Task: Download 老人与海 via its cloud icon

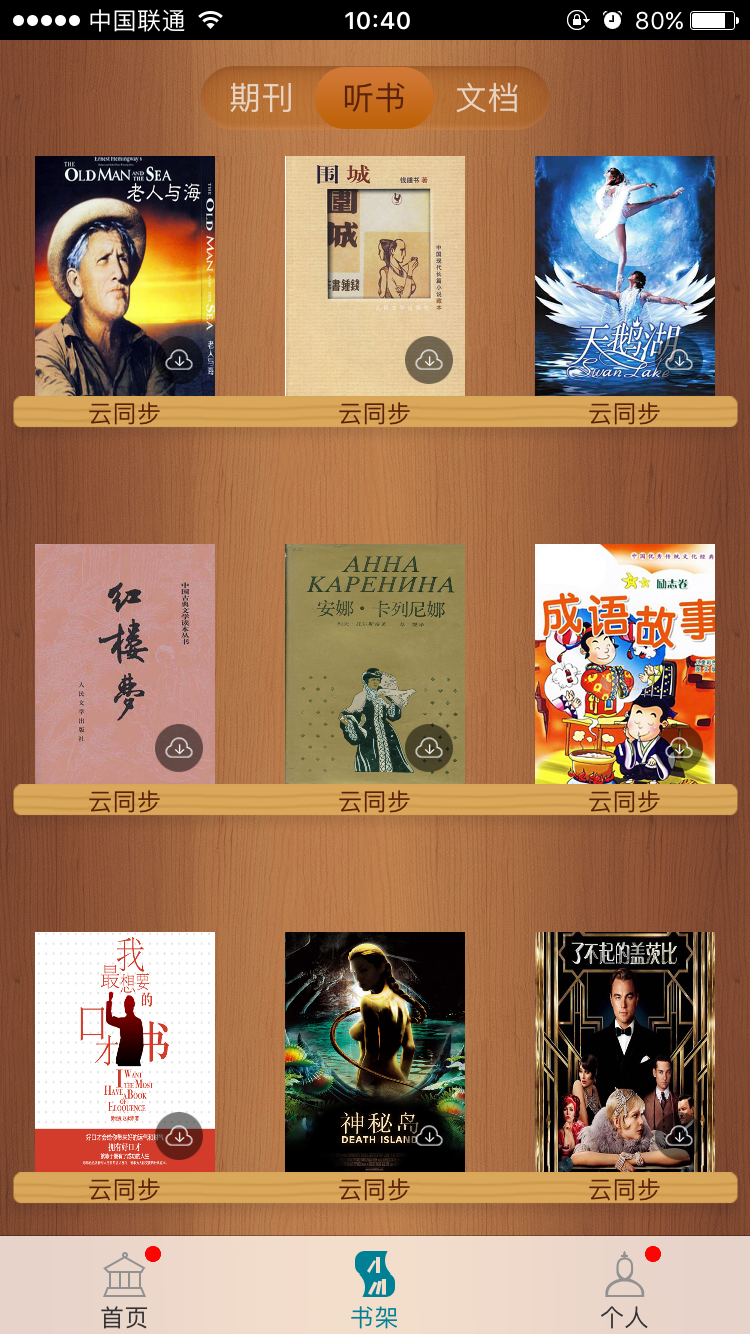Action: 180,360
